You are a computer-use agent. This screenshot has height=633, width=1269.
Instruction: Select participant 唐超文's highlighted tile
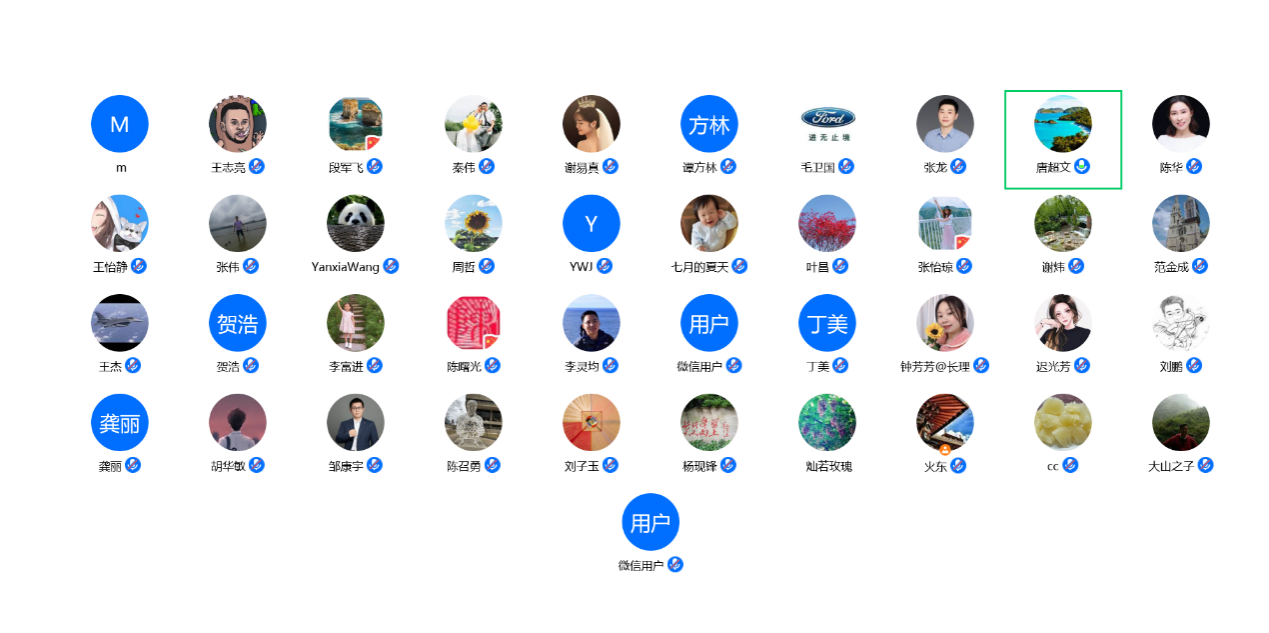[x=1062, y=126]
